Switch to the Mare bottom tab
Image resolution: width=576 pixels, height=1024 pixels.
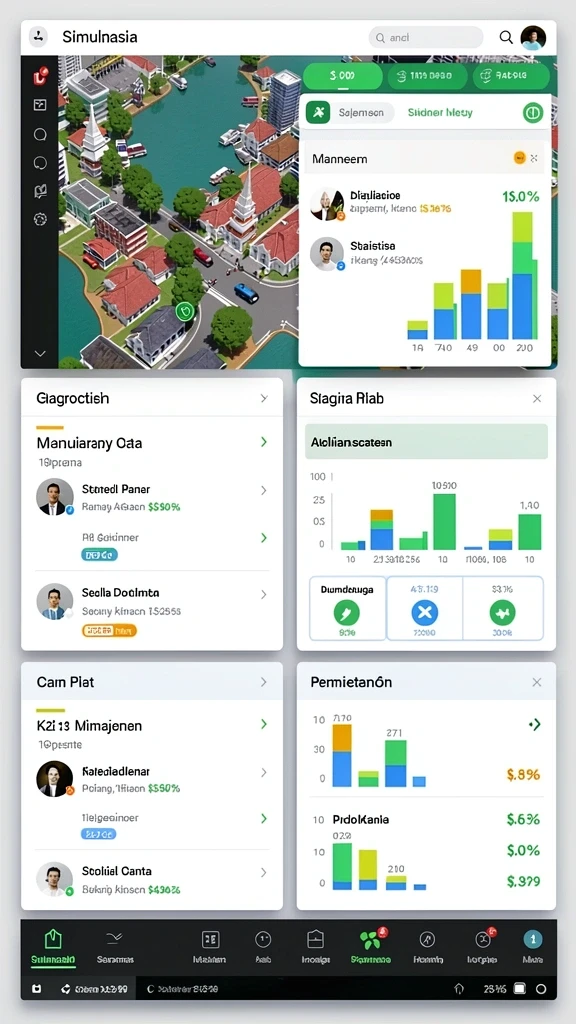pyautogui.click(x=532, y=948)
